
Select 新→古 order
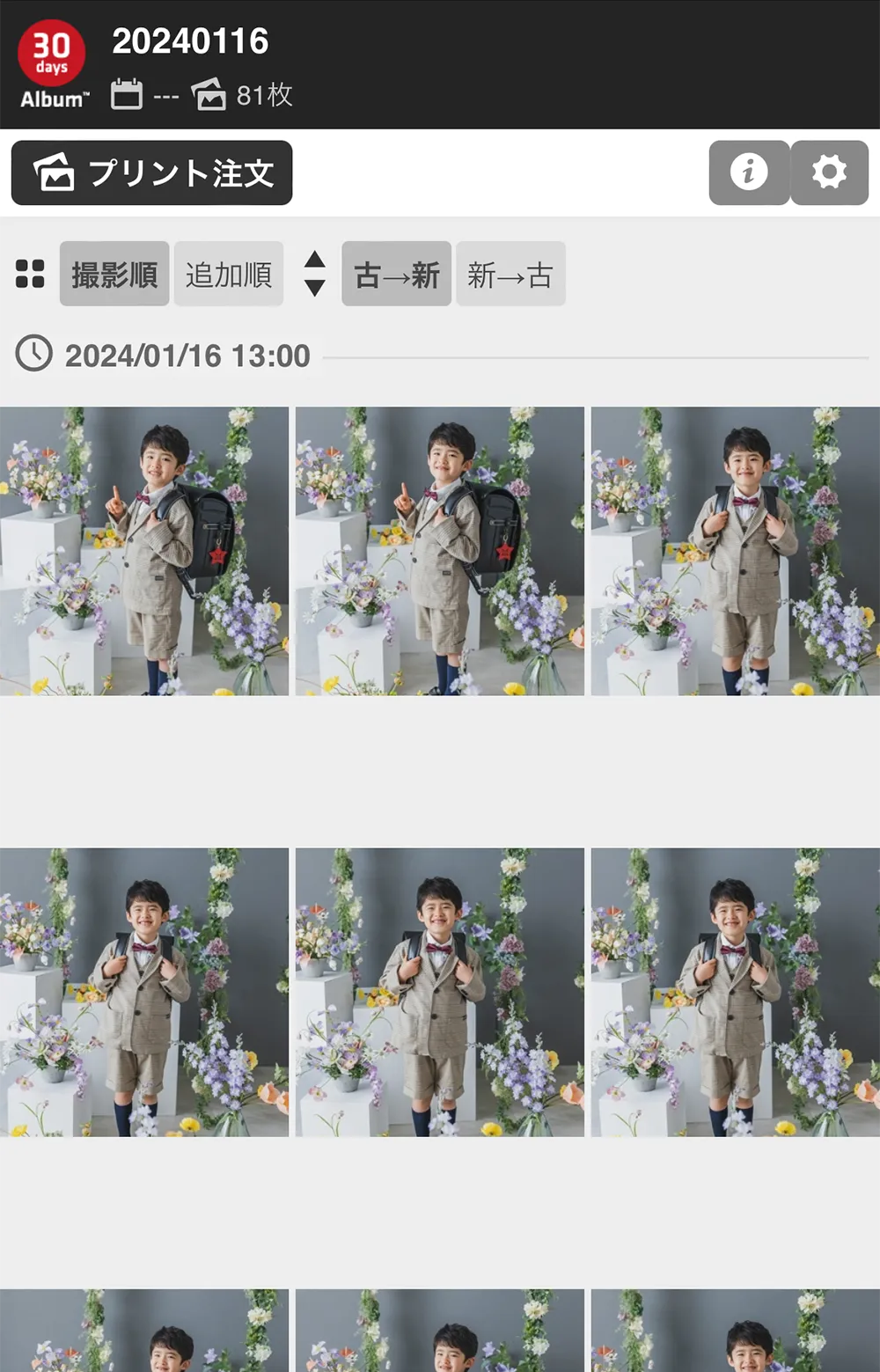[510, 275]
